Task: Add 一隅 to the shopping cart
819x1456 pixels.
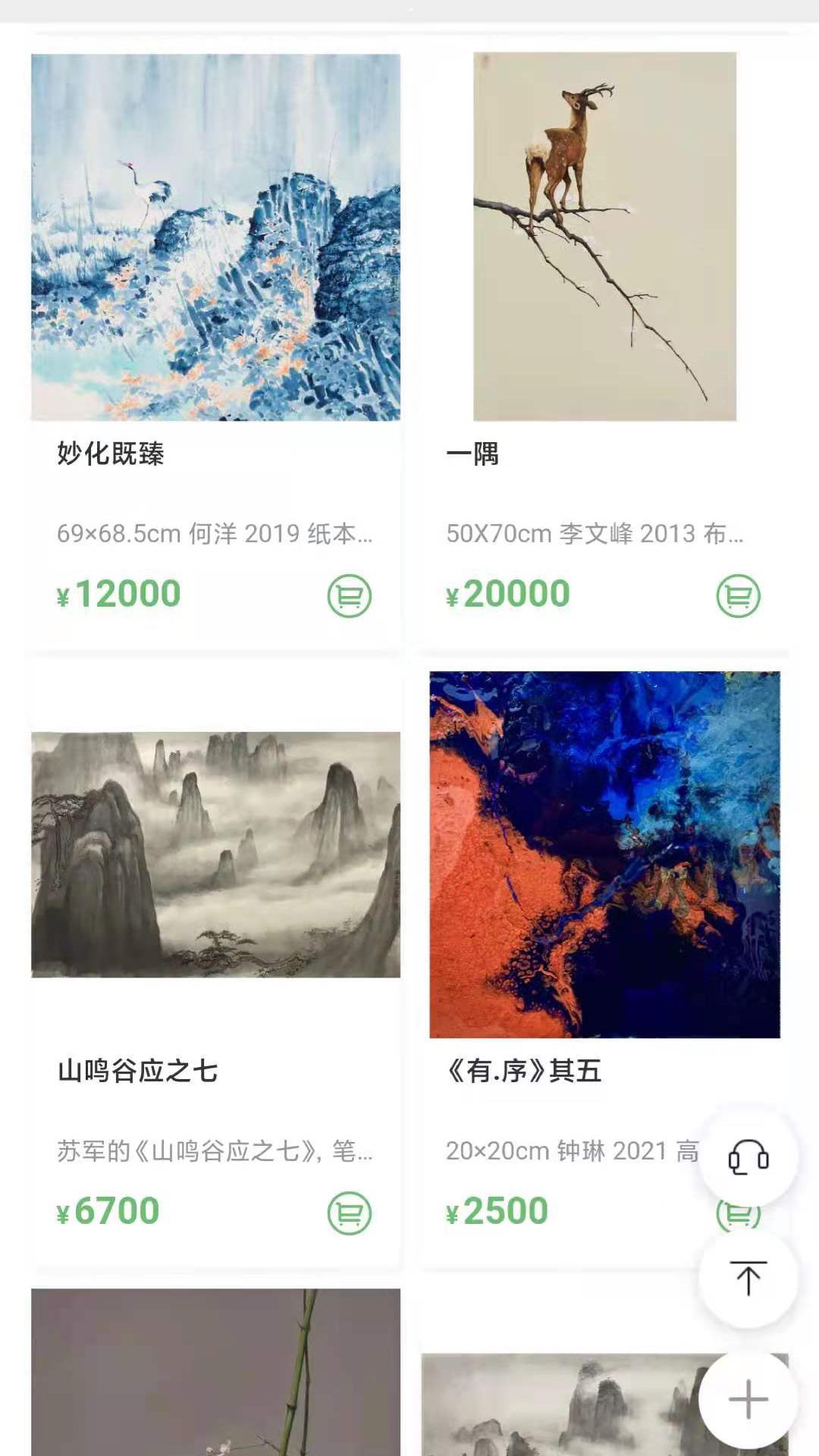Action: coord(738,596)
